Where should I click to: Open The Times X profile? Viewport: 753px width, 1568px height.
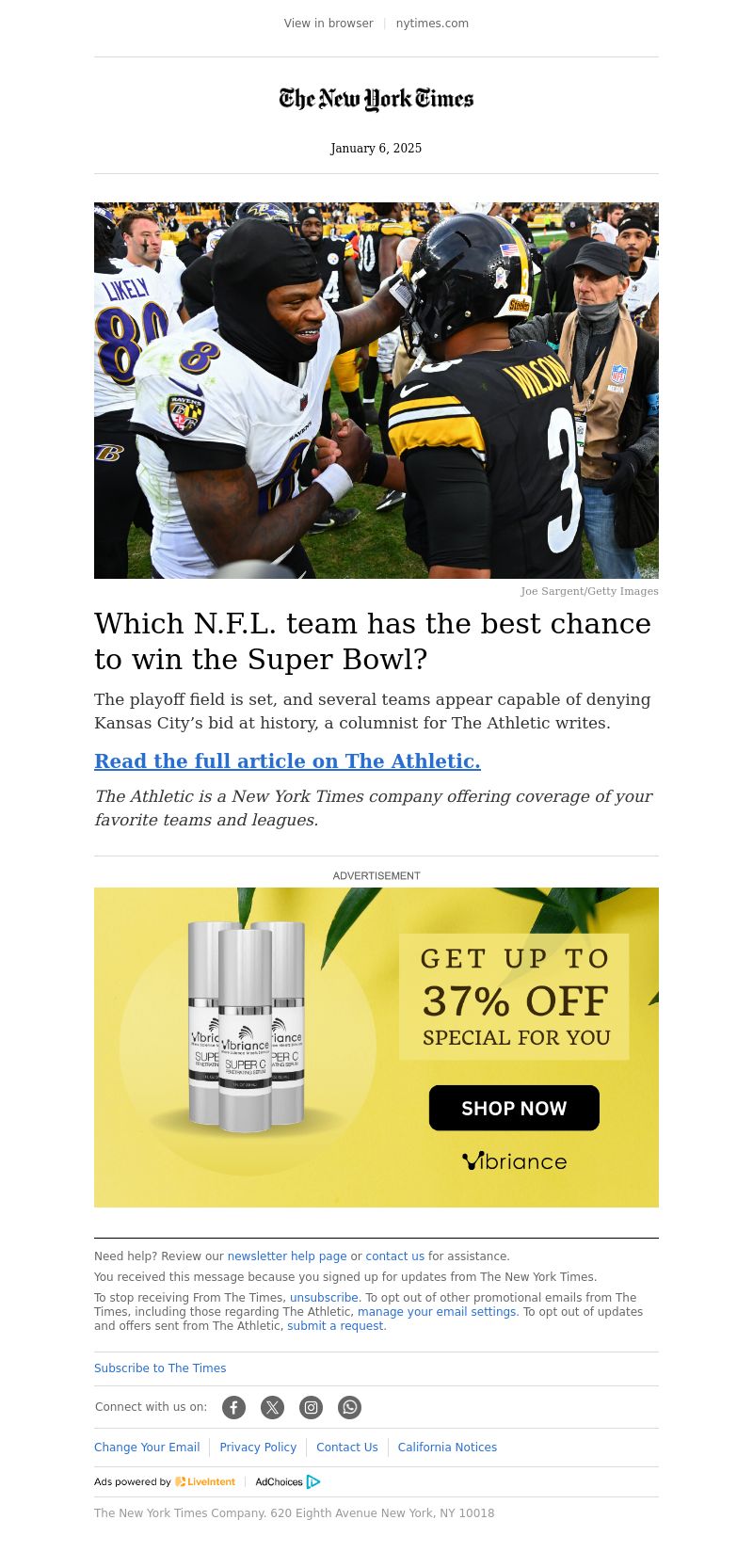coord(272,1407)
